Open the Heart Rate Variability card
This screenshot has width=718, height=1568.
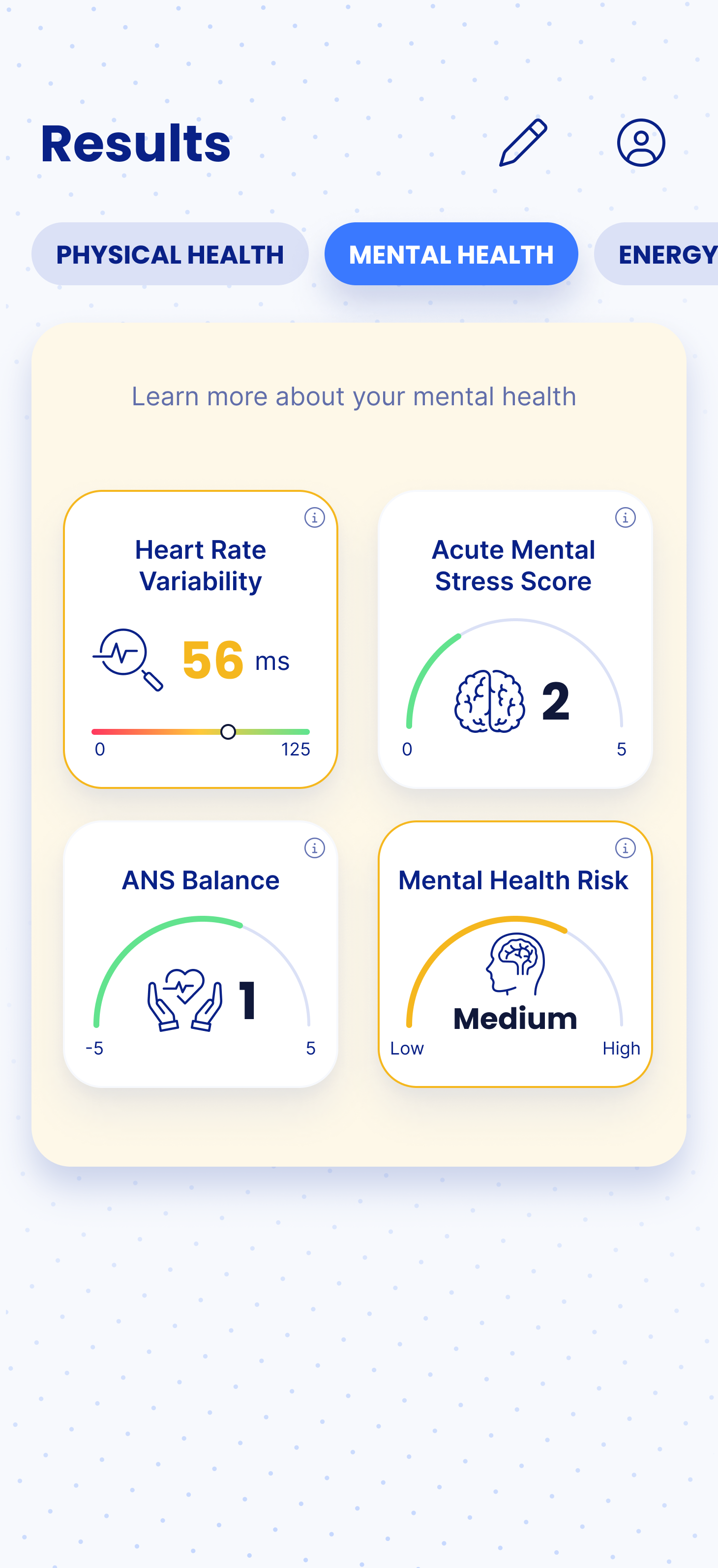click(x=200, y=639)
